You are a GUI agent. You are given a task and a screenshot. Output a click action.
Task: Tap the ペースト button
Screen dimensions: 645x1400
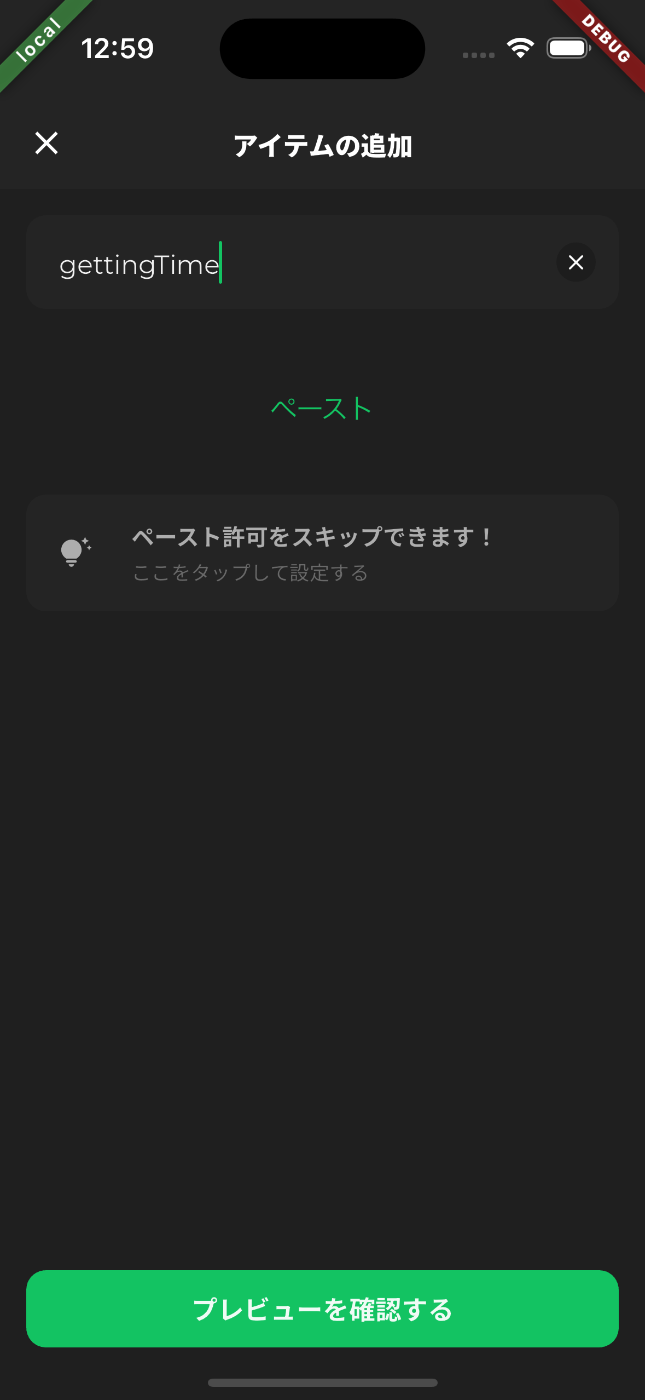[321, 408]
